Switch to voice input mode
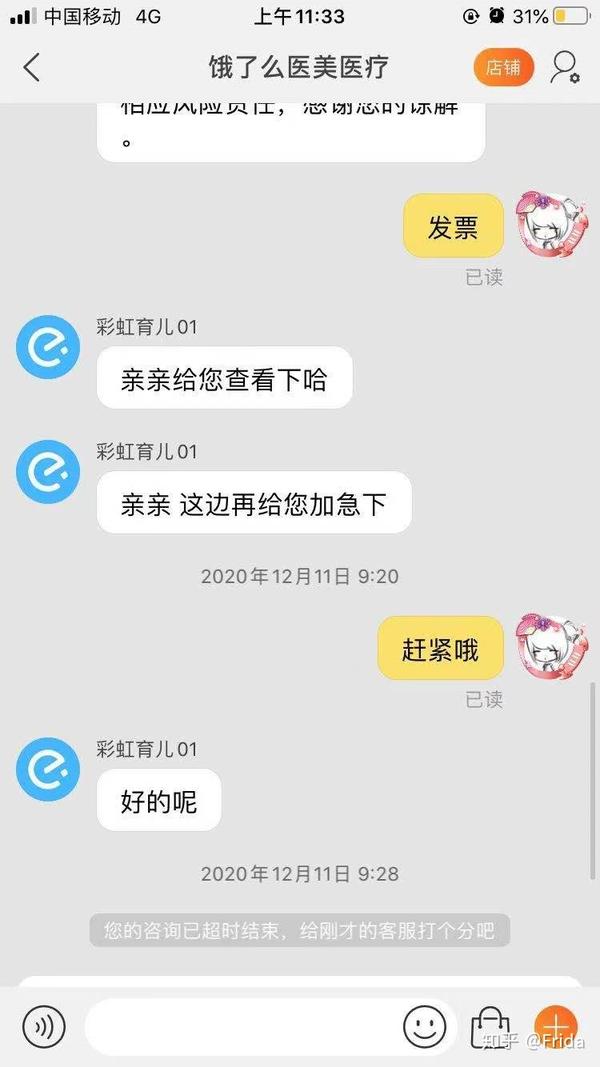Viewport: 600px width, 1067px height. click(43, 1026)
